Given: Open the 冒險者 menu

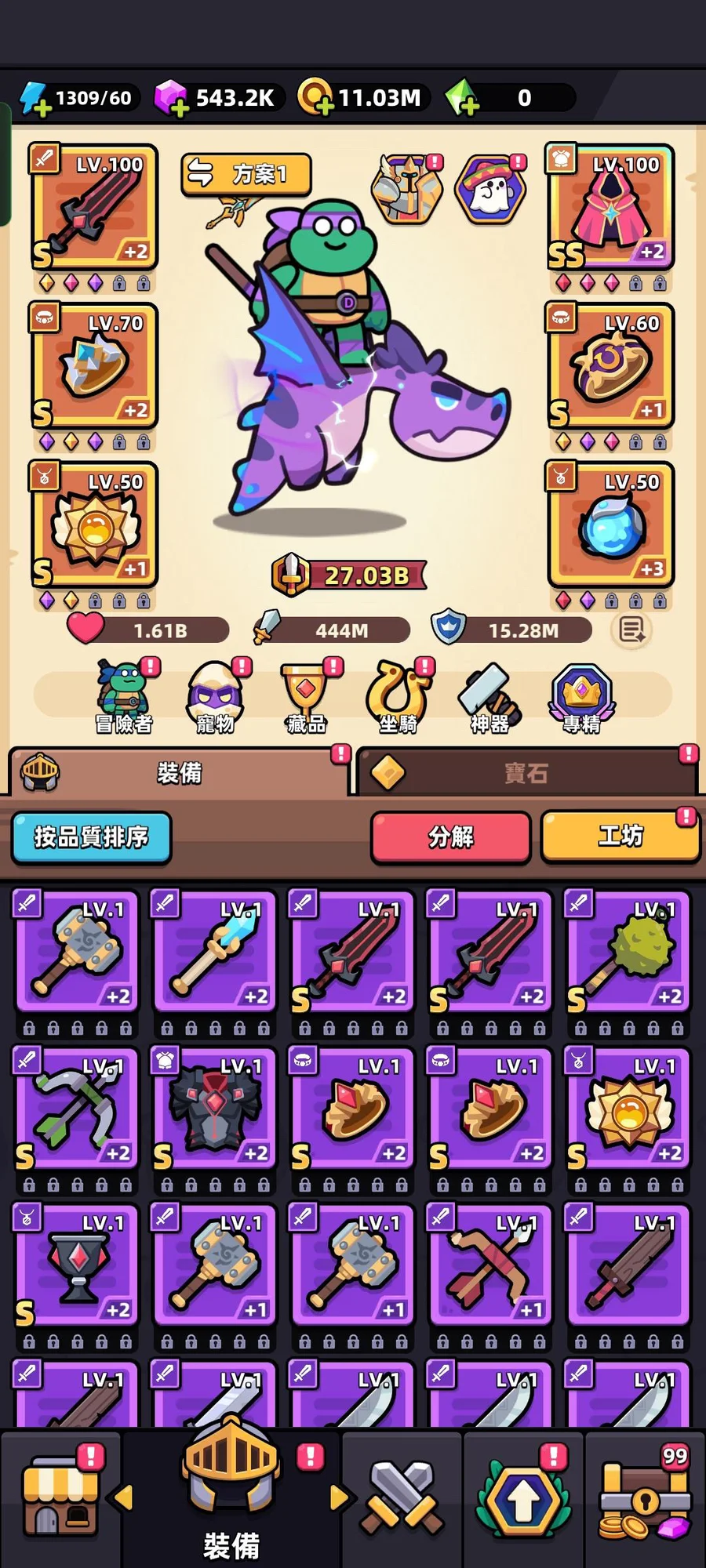Looking at the screenshot, I should tap(124, 696).
